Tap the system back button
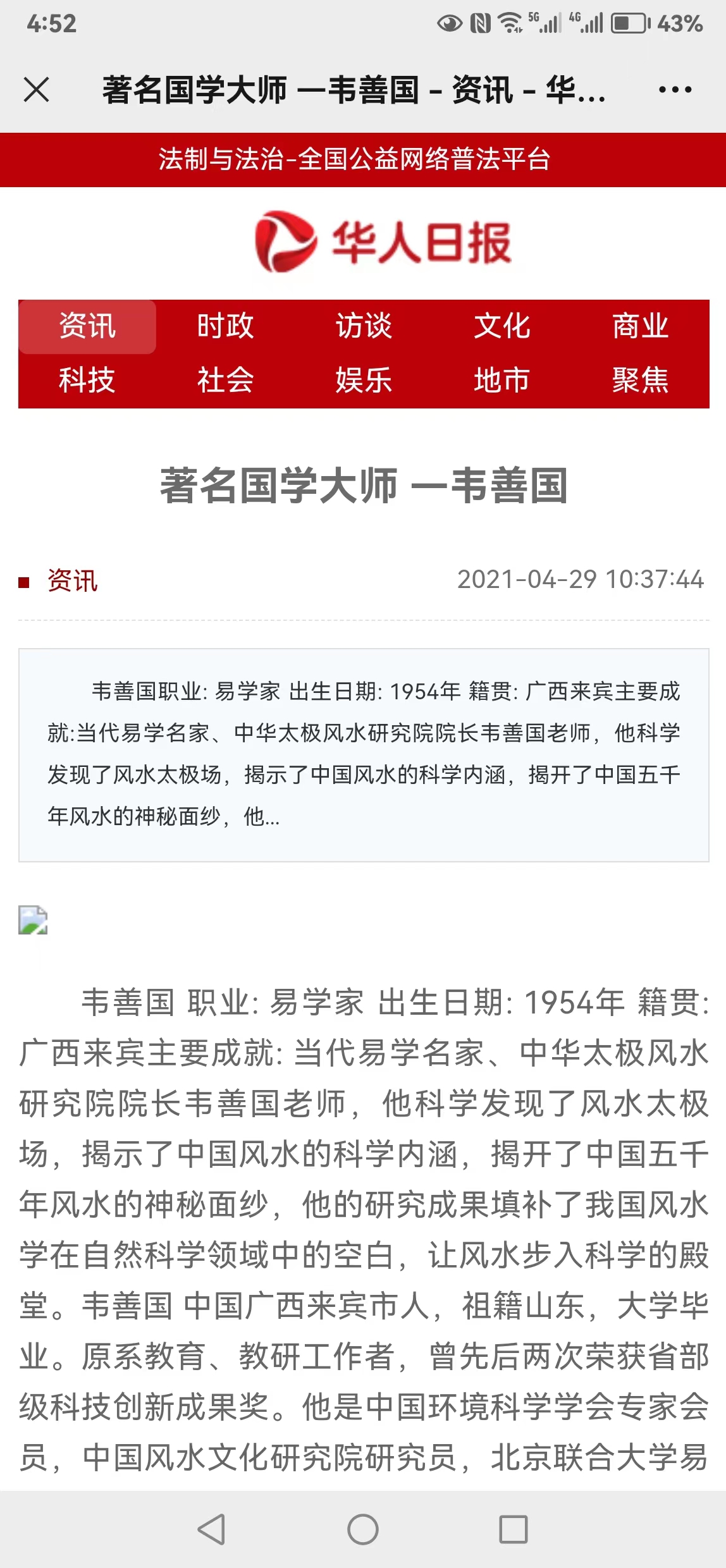The height and width of the screenshot is (1568, 726). [x=211, y=1529]
